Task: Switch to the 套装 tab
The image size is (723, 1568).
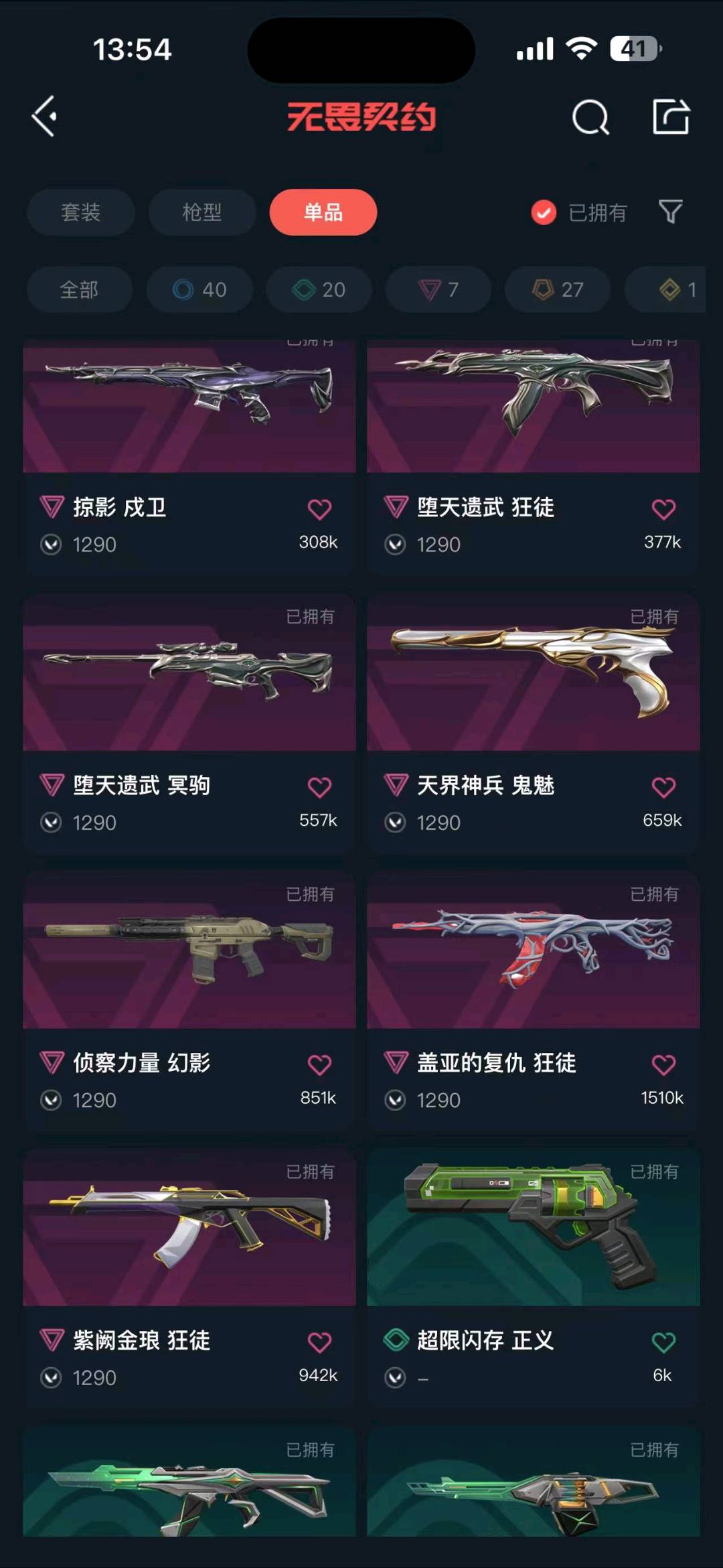Action: (80, 212)
